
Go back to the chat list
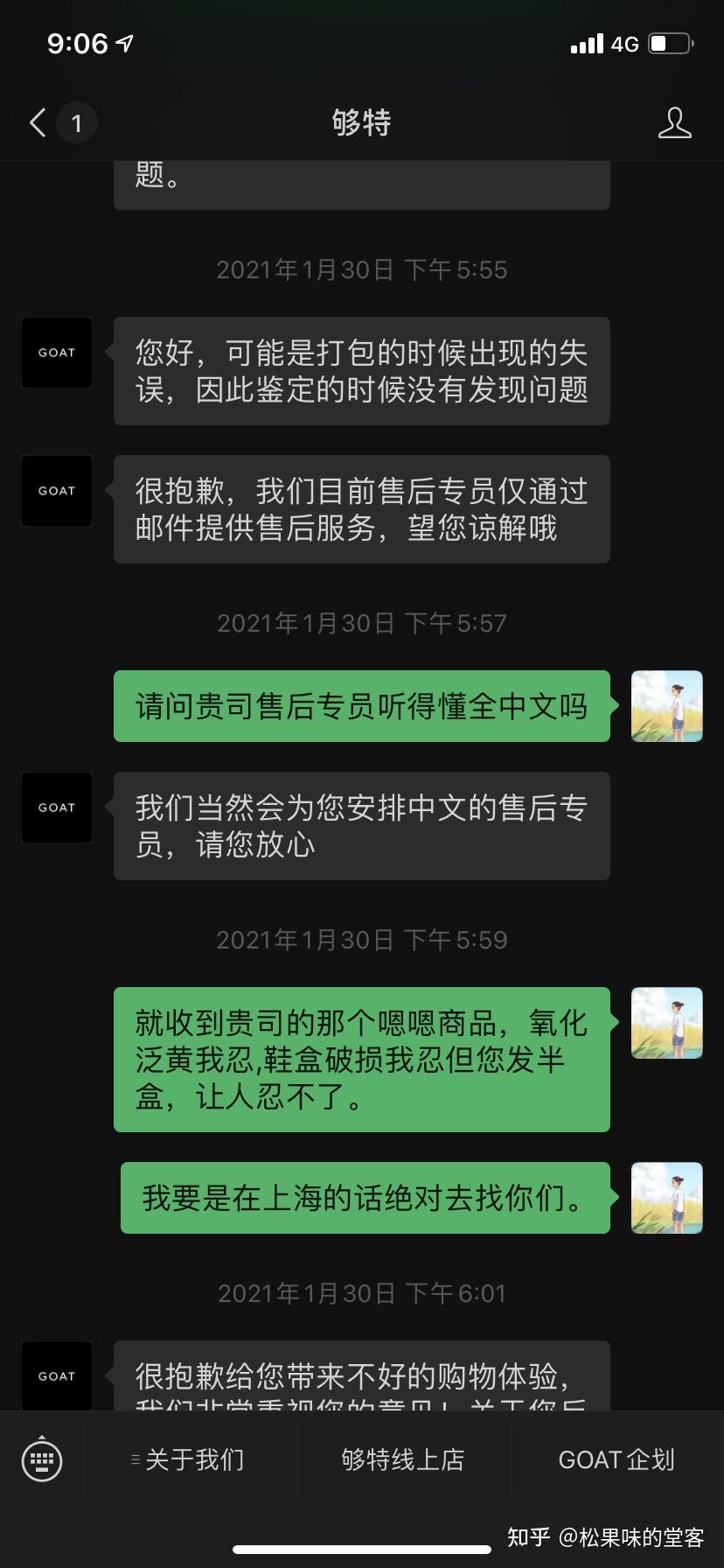[x=38, y=122]
